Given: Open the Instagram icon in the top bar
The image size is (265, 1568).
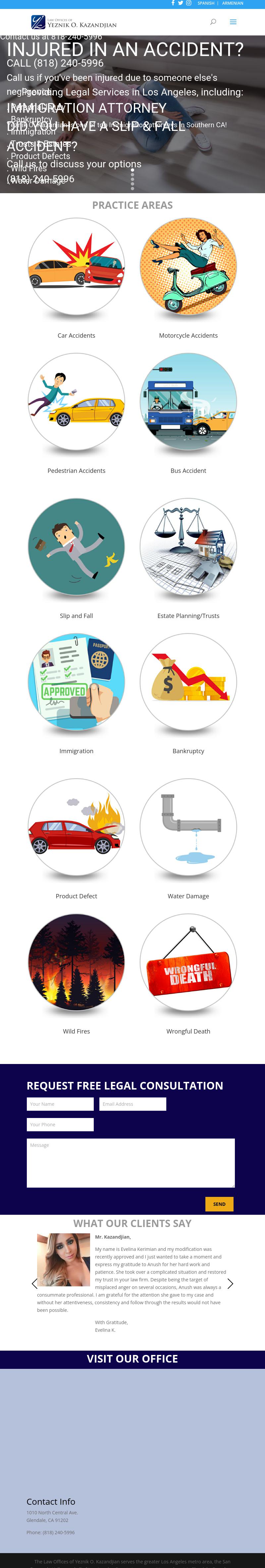Looking at the screenshot, I should (188, 3).
